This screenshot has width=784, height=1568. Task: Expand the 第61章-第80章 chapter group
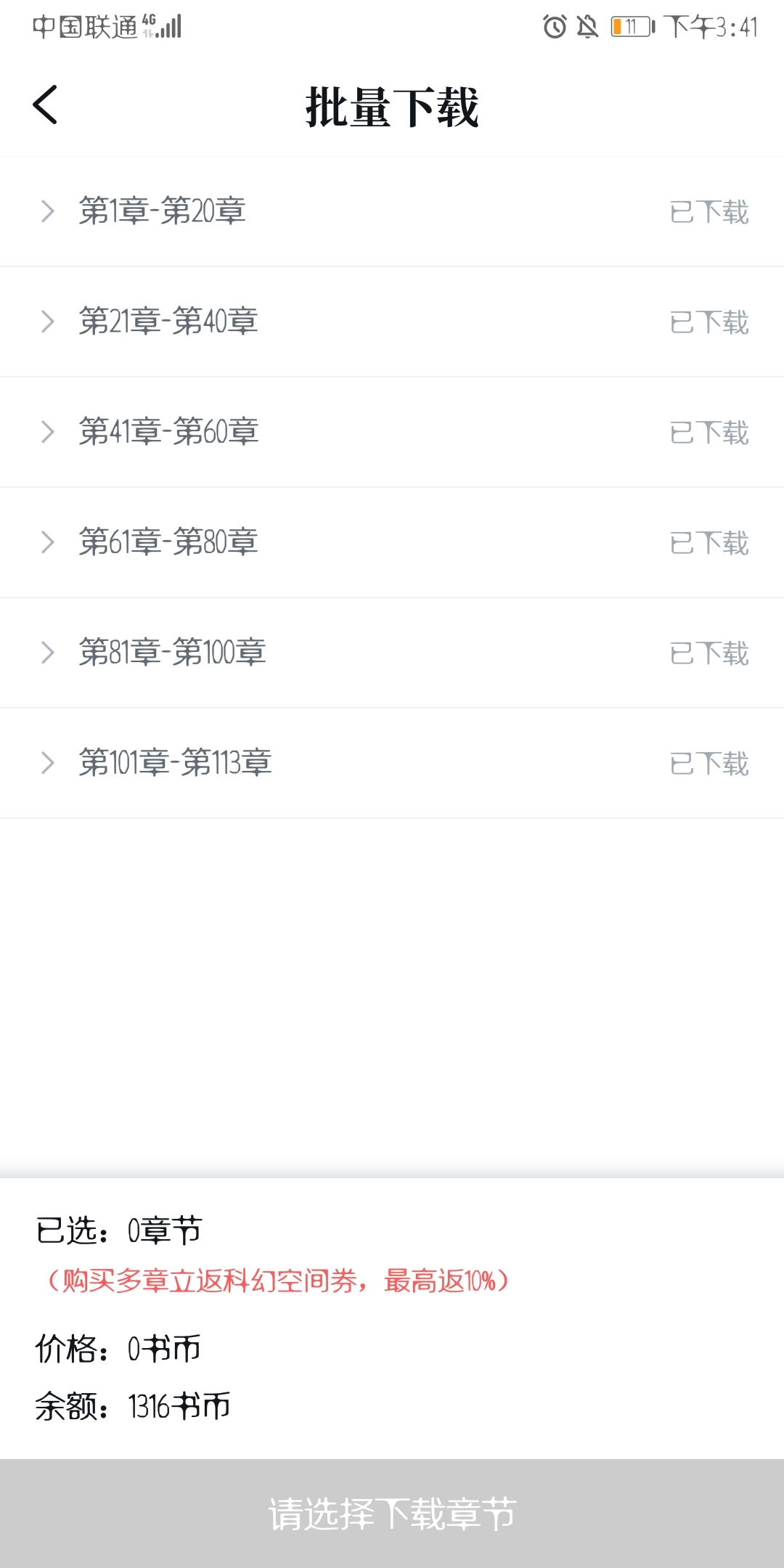coord(392,542)
